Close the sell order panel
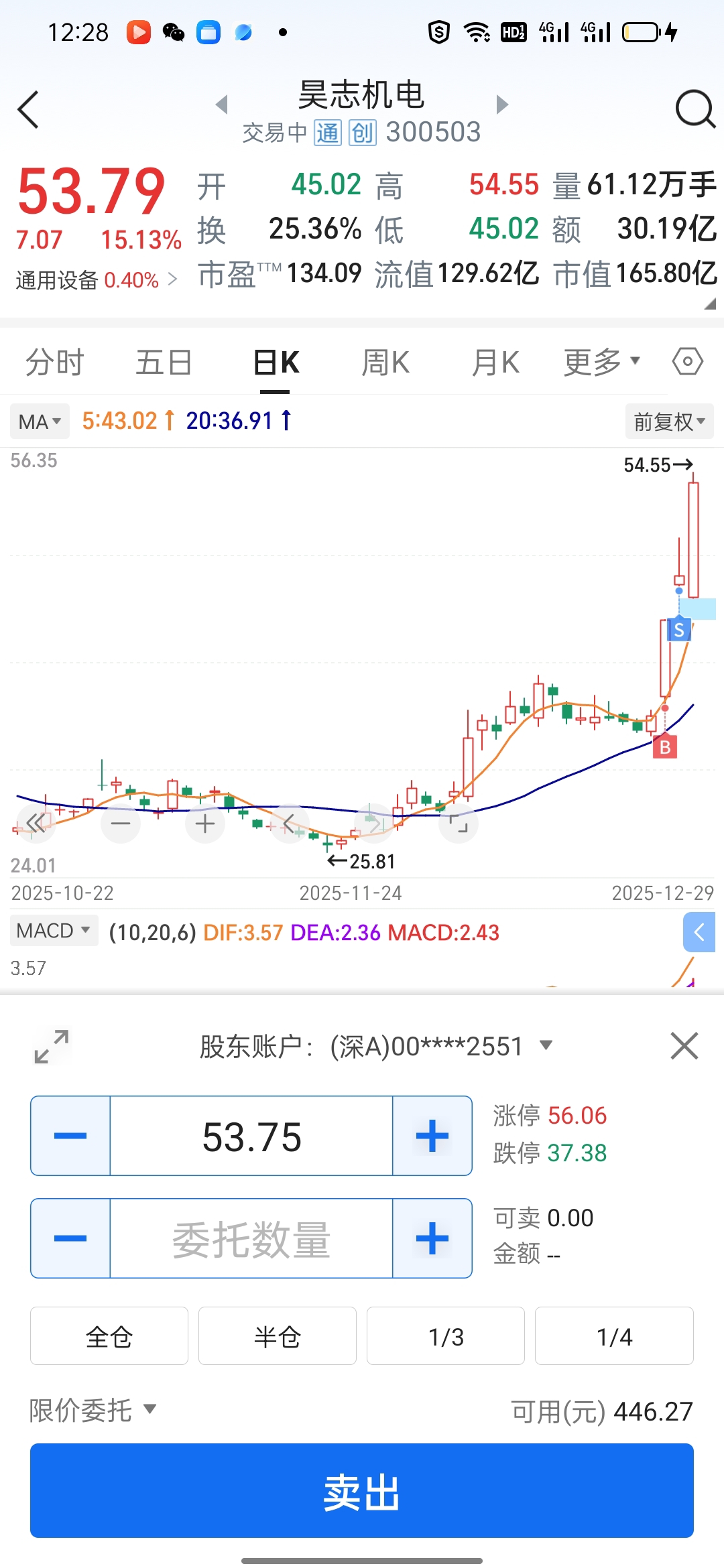 [684, 1045]
